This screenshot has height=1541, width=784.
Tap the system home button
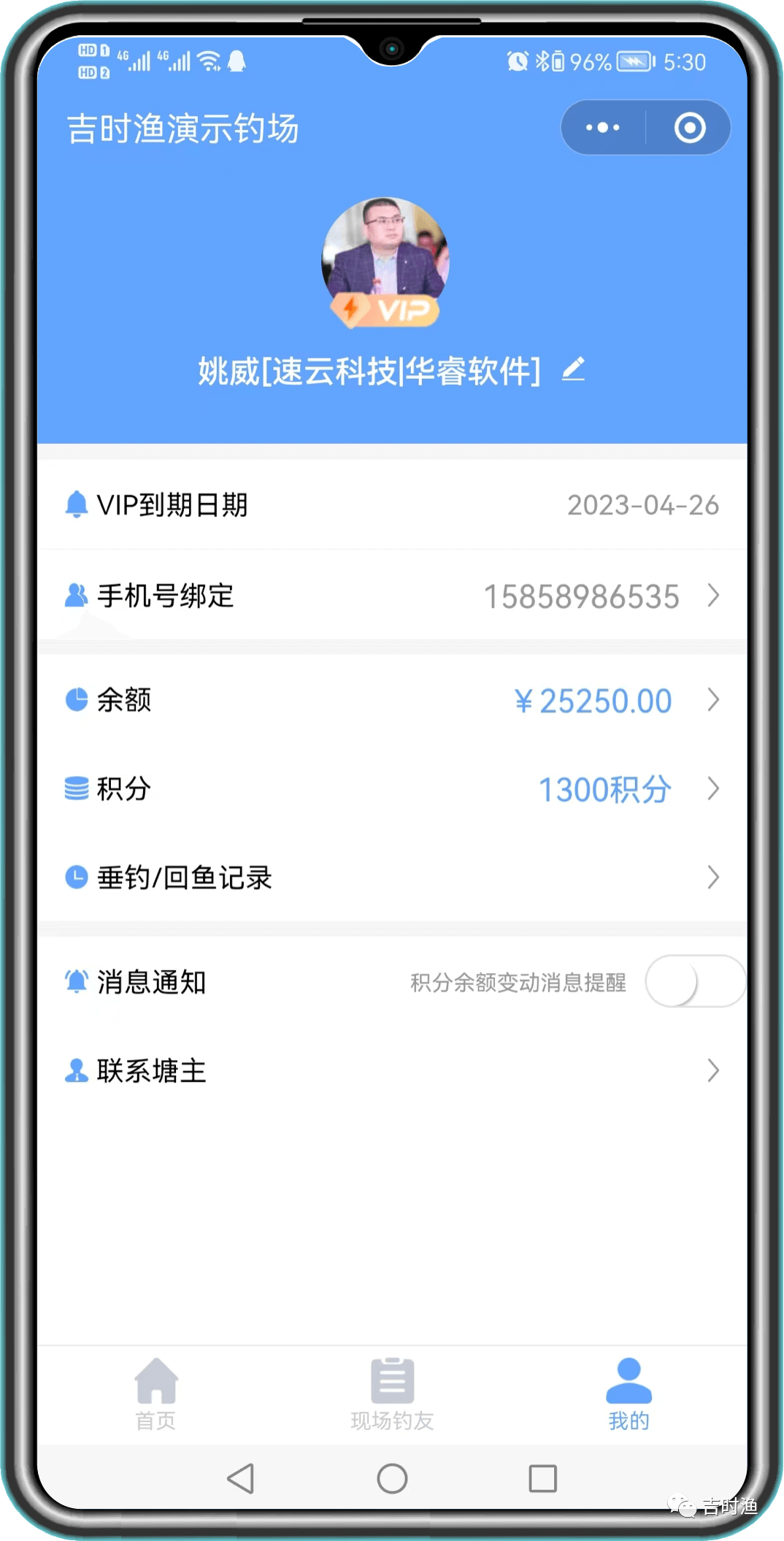click(392, 1478)
